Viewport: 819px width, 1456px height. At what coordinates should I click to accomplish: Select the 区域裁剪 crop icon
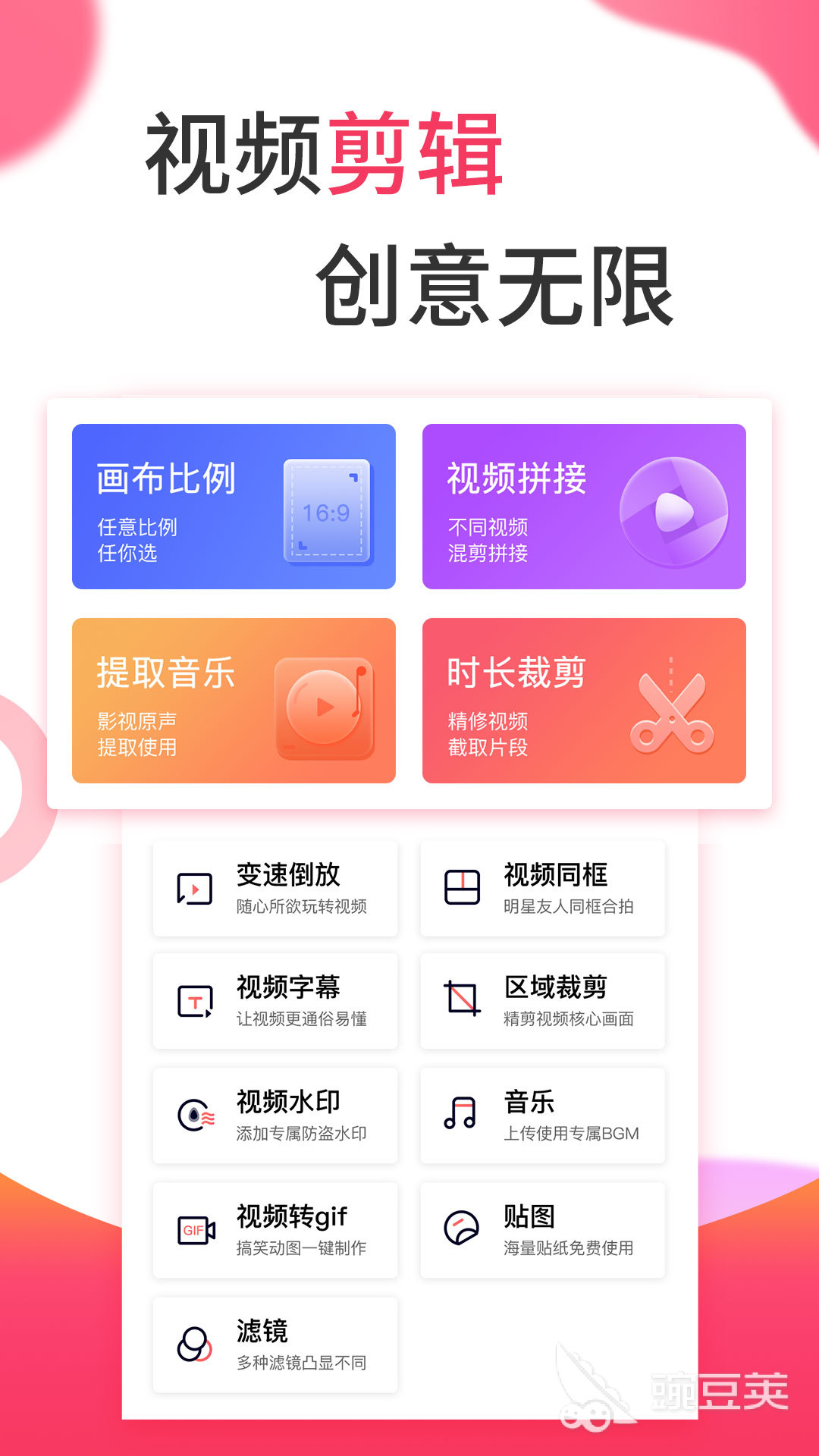tap(463, 999)
